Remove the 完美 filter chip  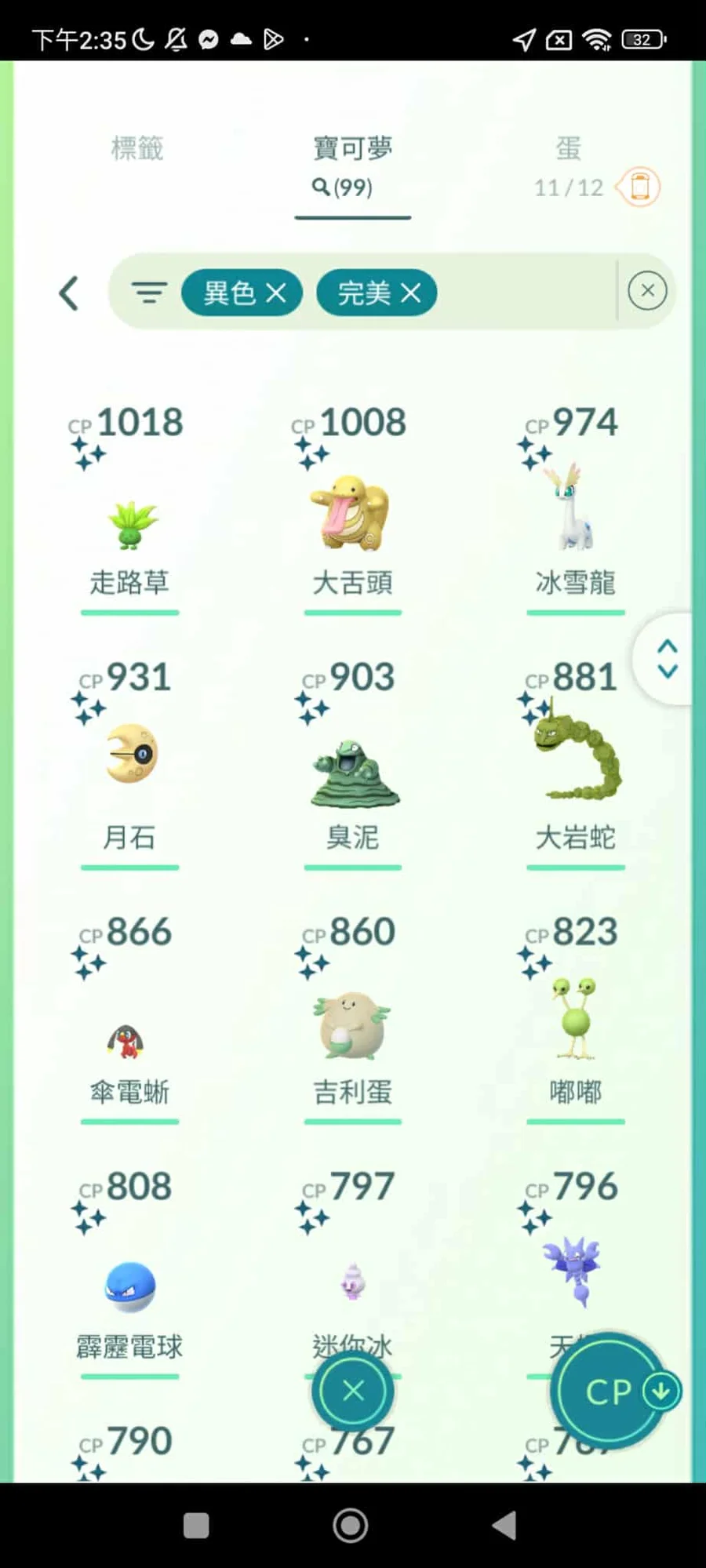[410, 293]
